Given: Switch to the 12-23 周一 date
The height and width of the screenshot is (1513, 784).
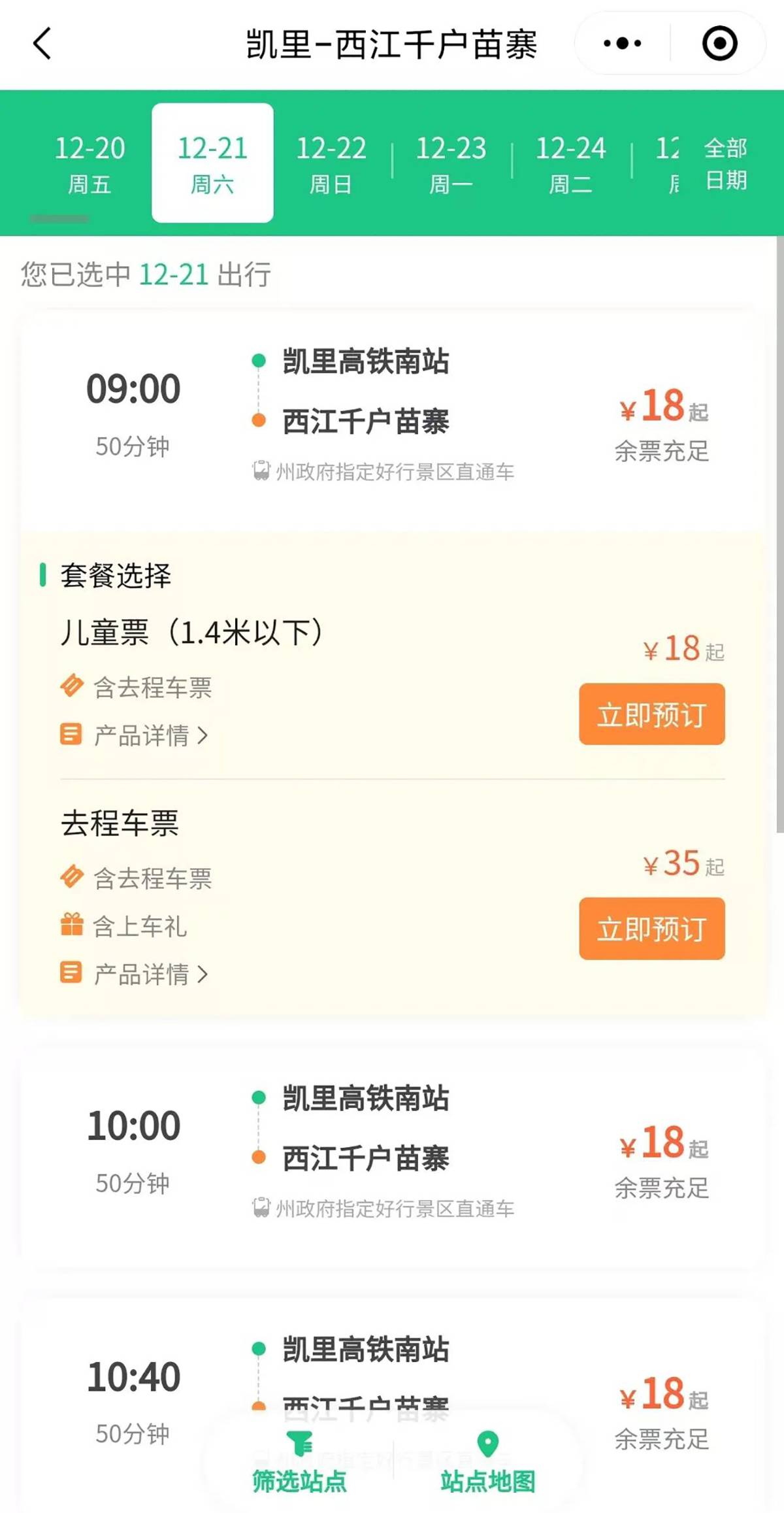Looking at the screenshot, I should (x=451, y=164).
